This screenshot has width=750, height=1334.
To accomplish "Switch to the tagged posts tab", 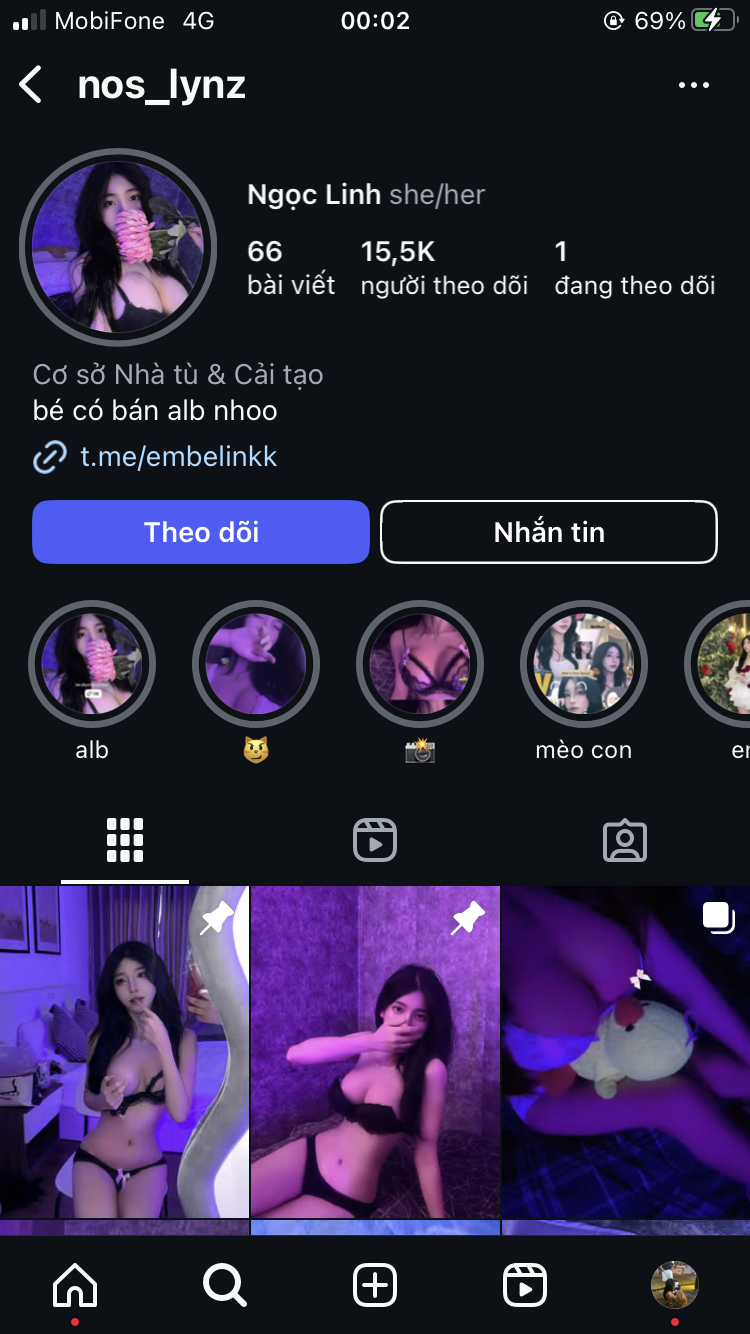I will tap(625, 841).
